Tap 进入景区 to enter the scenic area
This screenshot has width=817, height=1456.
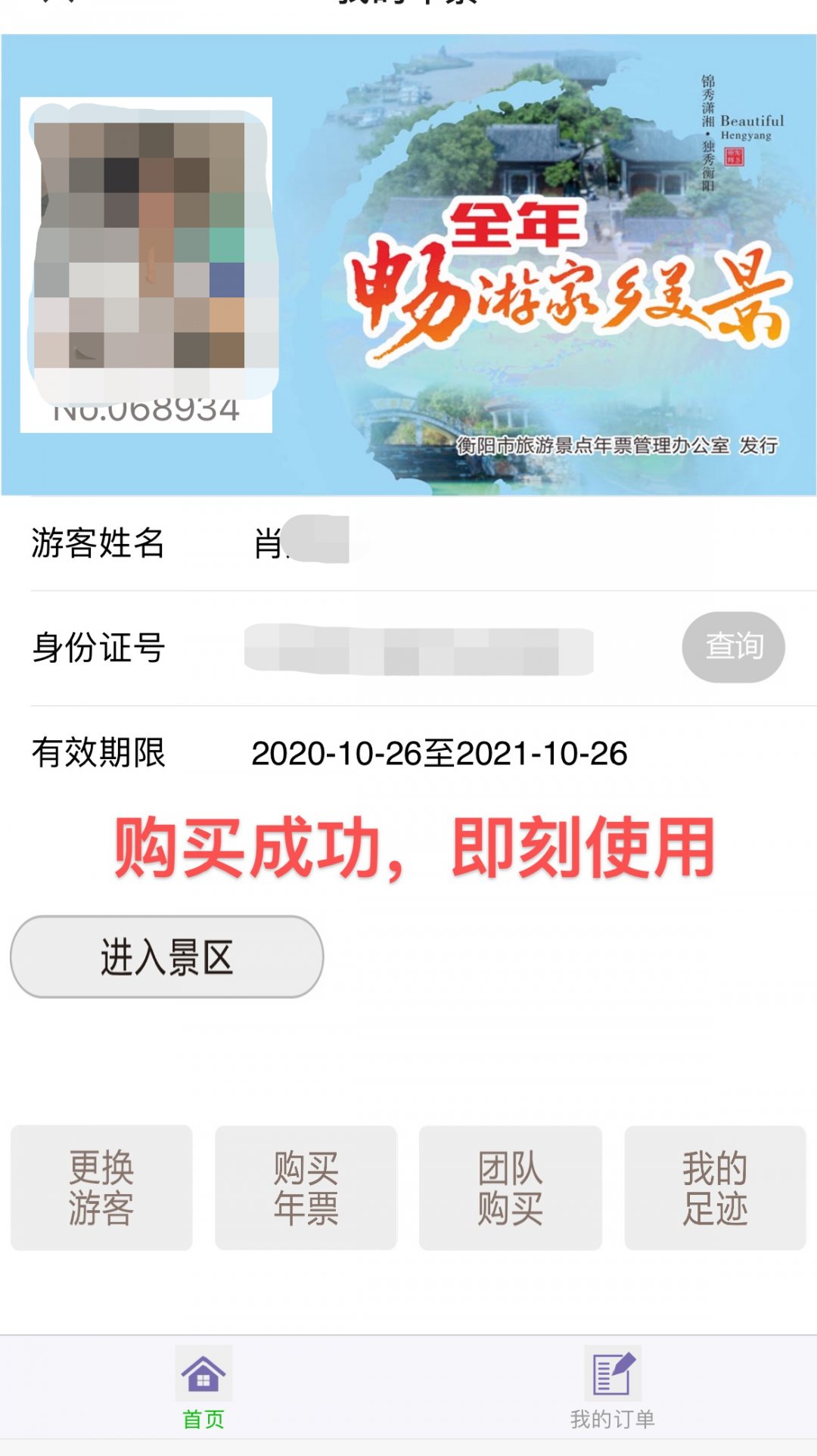pyautogui.click(x=166, y=957)
